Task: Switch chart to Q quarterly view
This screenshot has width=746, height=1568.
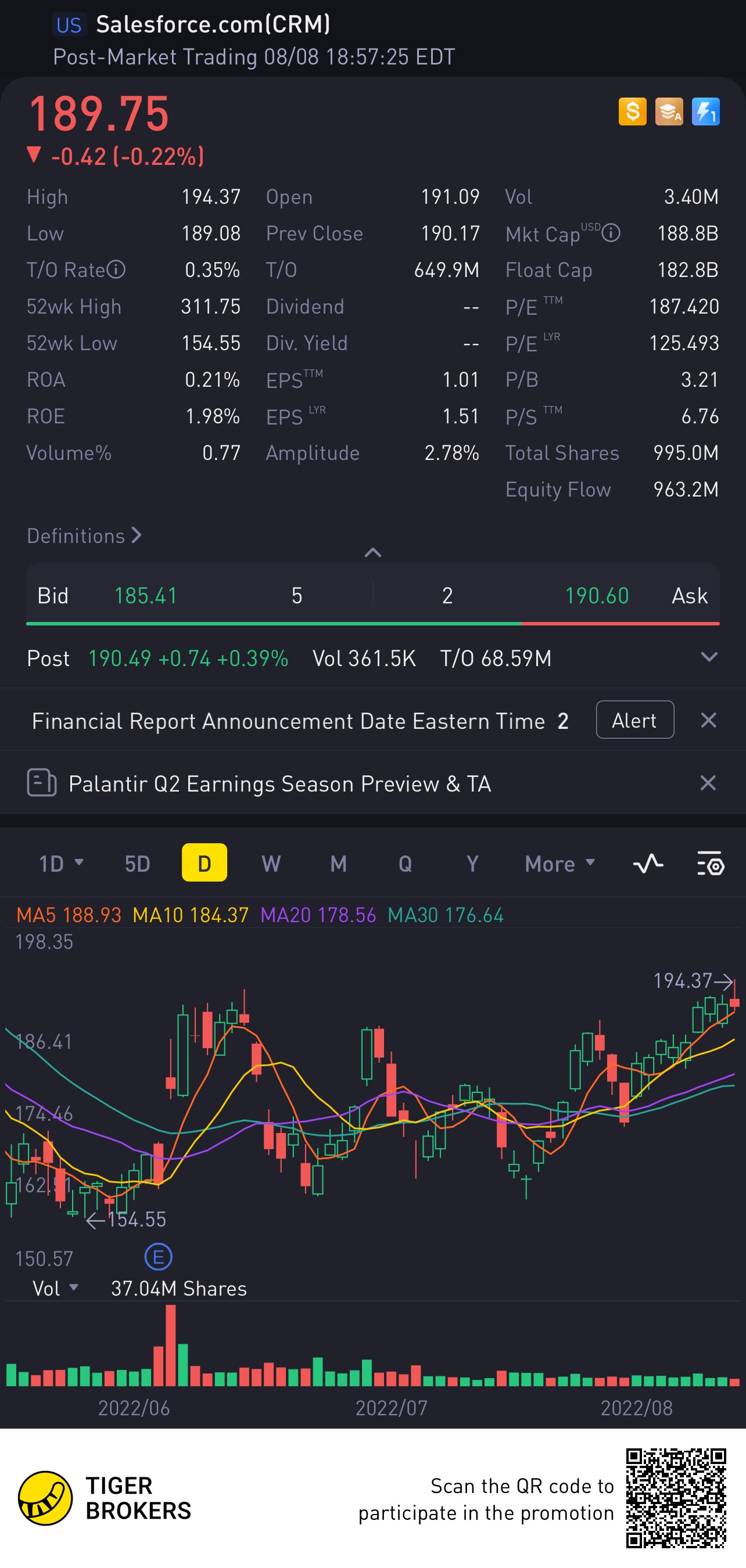Action: tap(405, 863)
